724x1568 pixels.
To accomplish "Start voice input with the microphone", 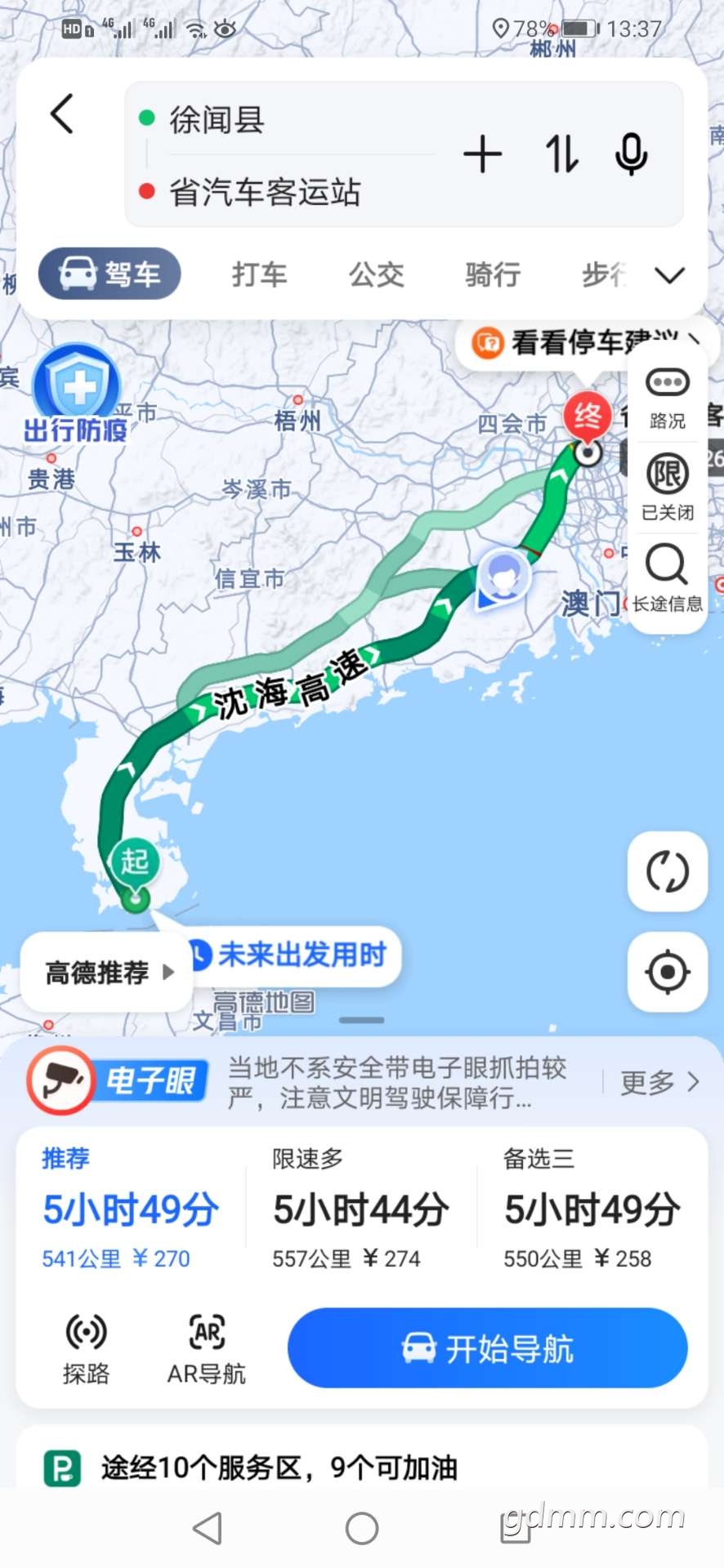I will click(631, 154).
